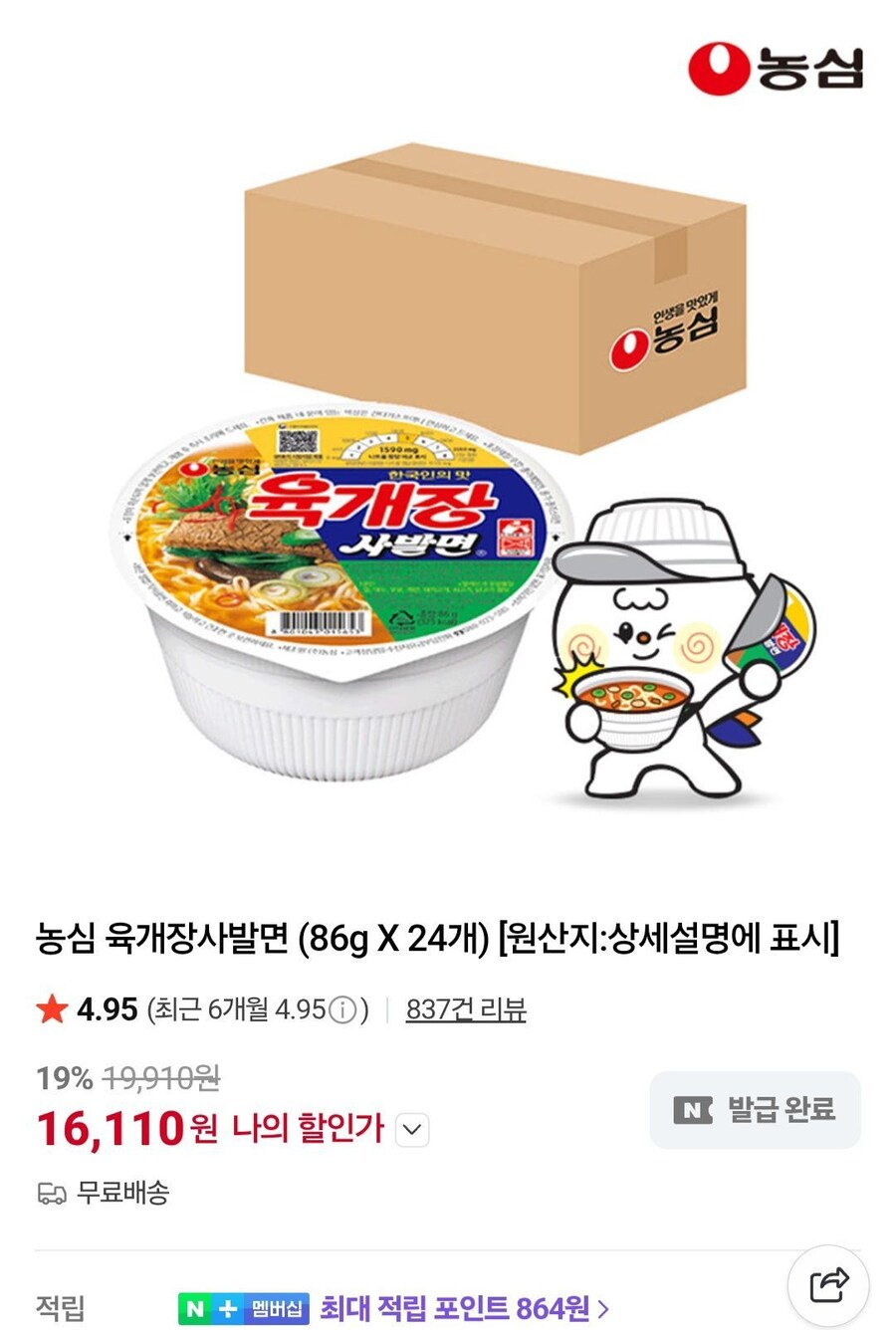The height and width of the screenshot is (1330, 896).
Task: Open the 837건 리뷰 reviews link
Action: [468, 1008]
